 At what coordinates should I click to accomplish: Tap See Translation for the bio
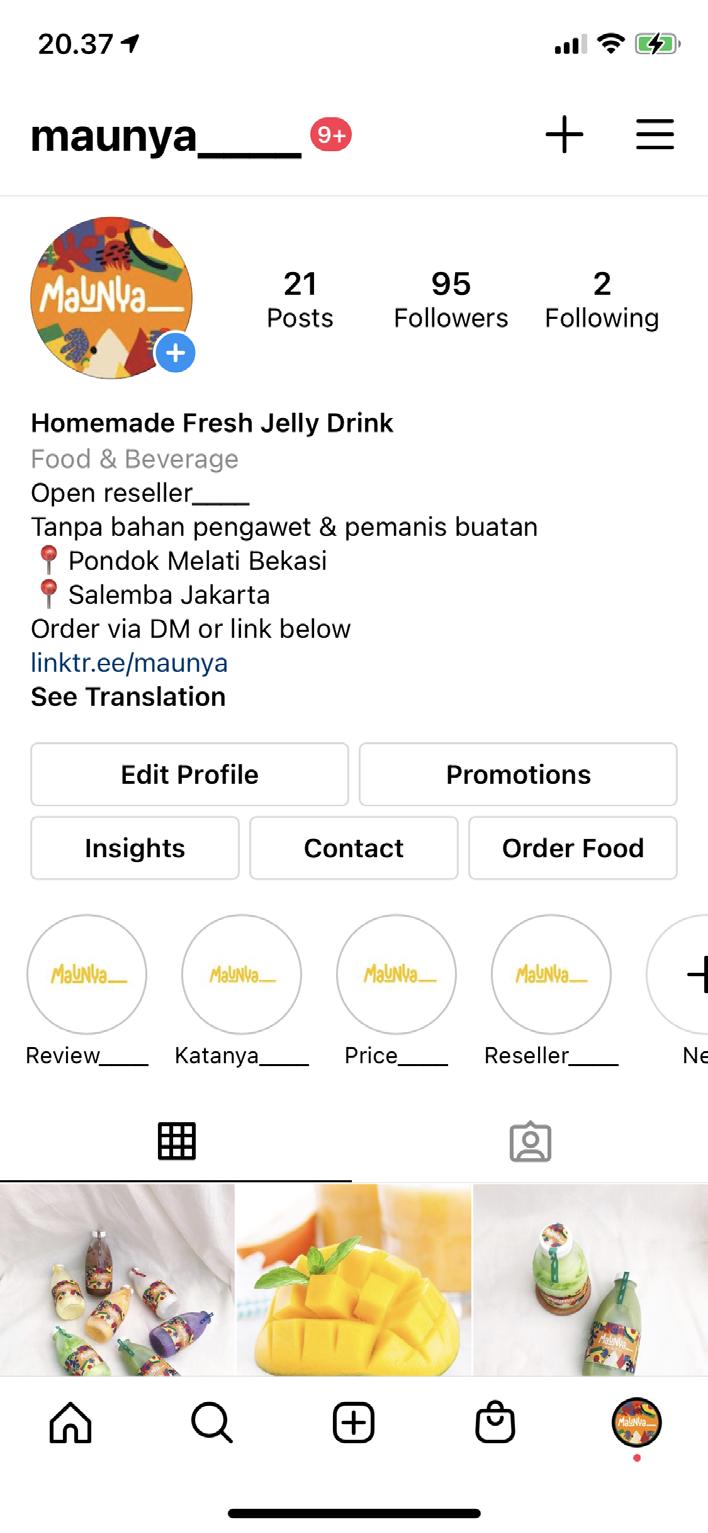click(x=128, y=697)
